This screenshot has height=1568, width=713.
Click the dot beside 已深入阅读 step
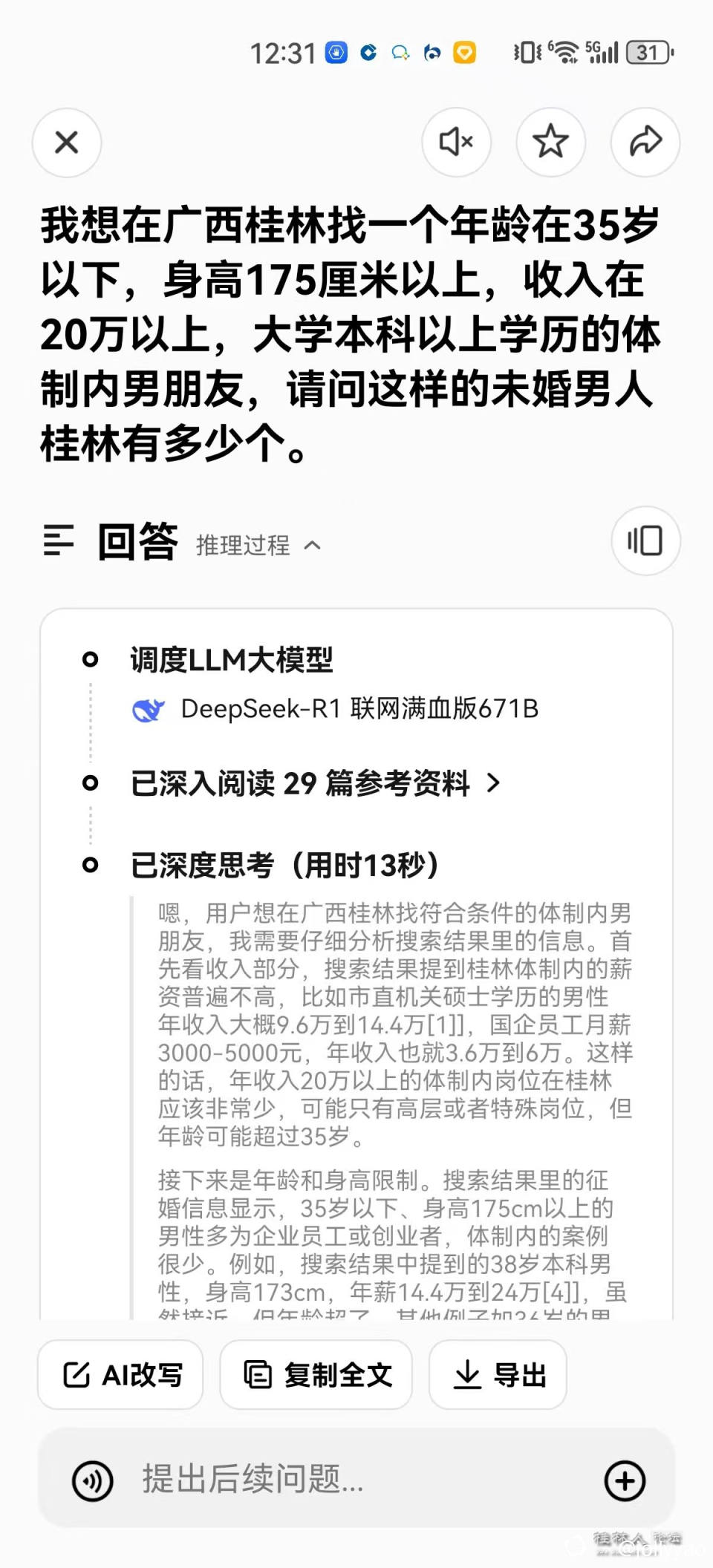91,783
